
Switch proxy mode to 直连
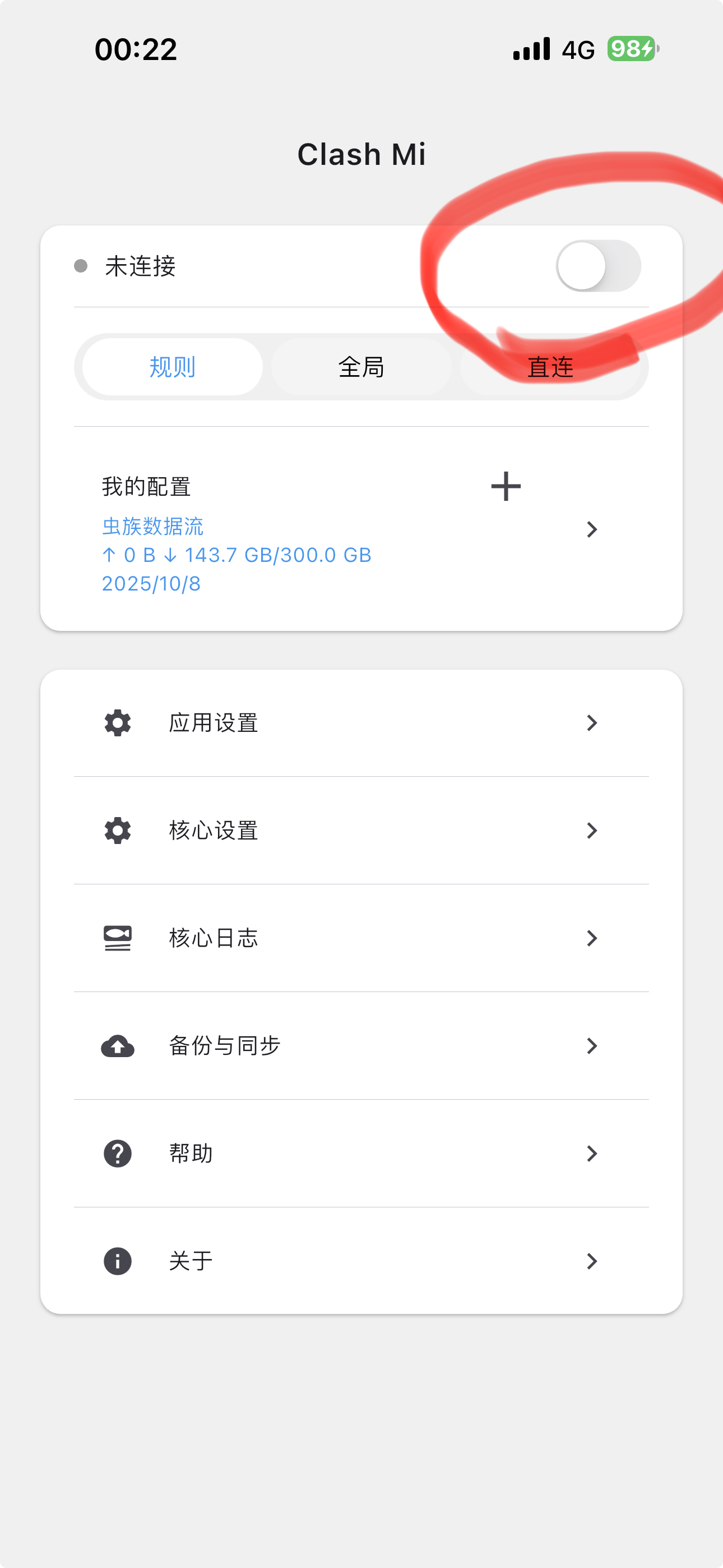point(551,366)
